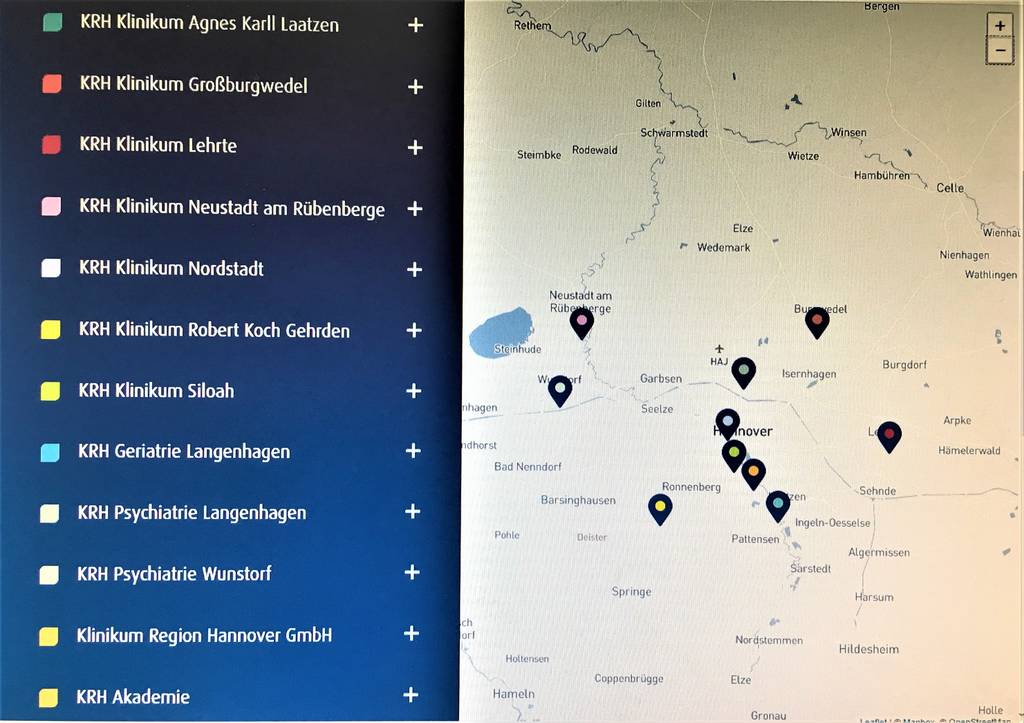Zoom out on the map
Viewport: 1024px width, 723px height.
[x=999, y=50]
